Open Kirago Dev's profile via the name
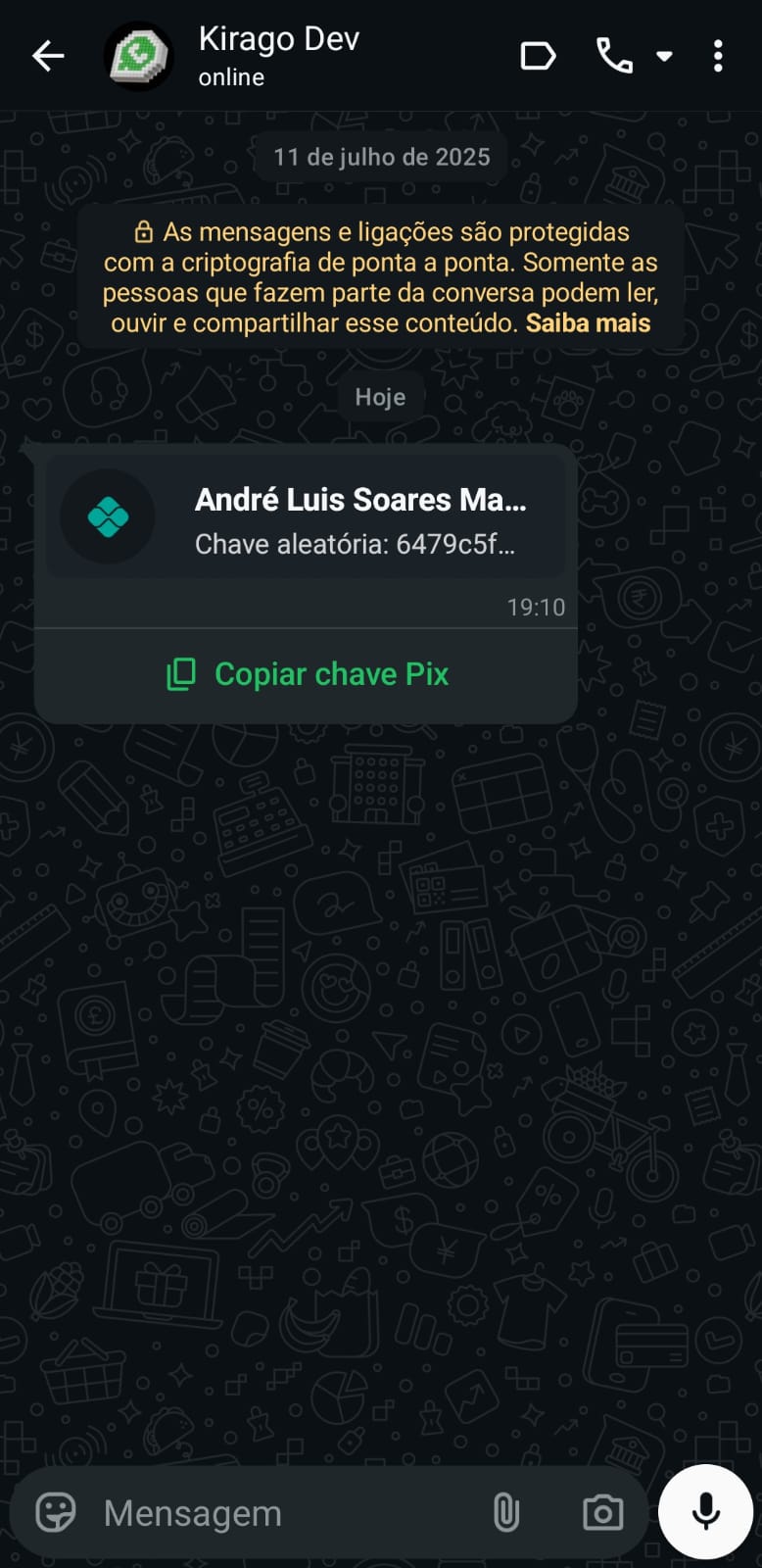This screenshot has height=1568, width=762. tap(279, 39)
